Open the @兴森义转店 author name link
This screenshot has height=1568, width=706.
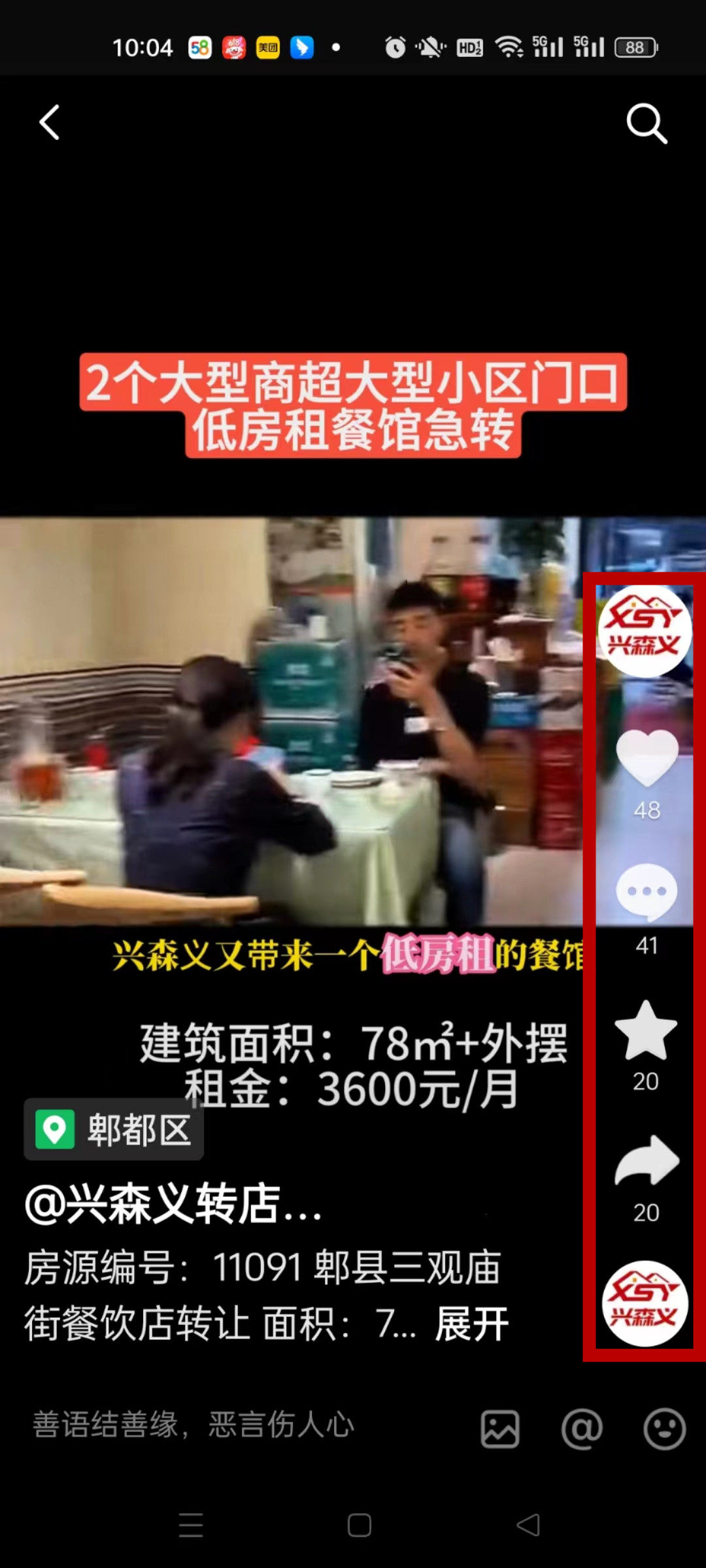173,1204
